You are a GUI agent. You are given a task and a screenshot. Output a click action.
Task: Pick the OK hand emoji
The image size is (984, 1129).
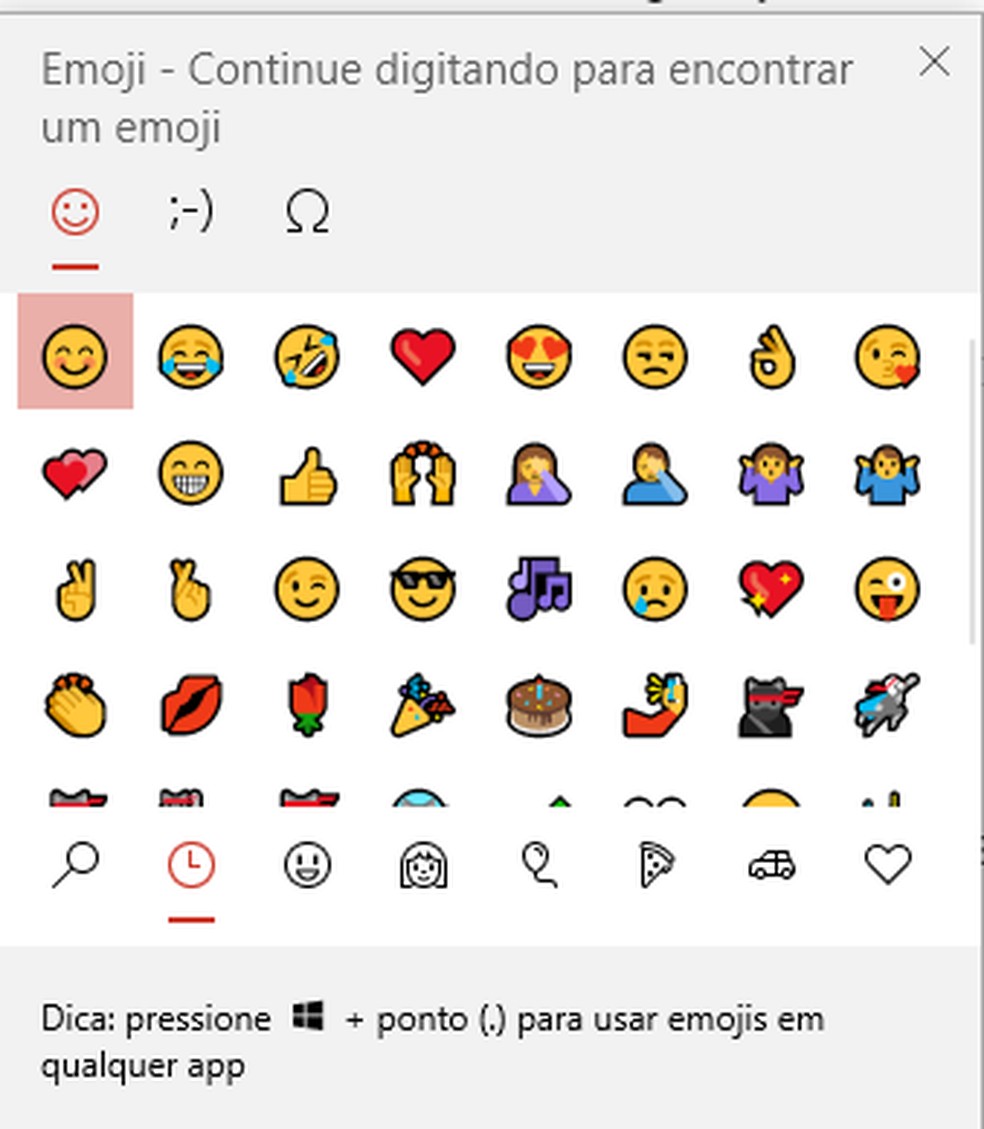point(771,356)
